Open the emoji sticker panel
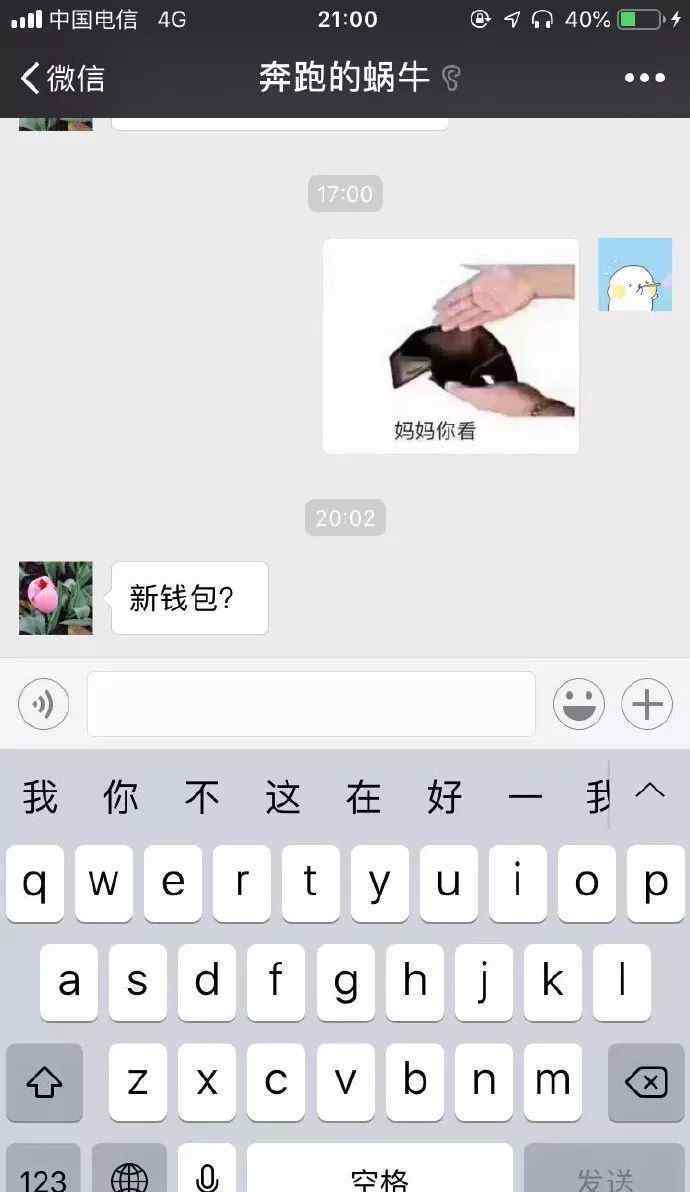Image resolution: width=690 pixels, height=1192 pixels. tap(579, 704)
